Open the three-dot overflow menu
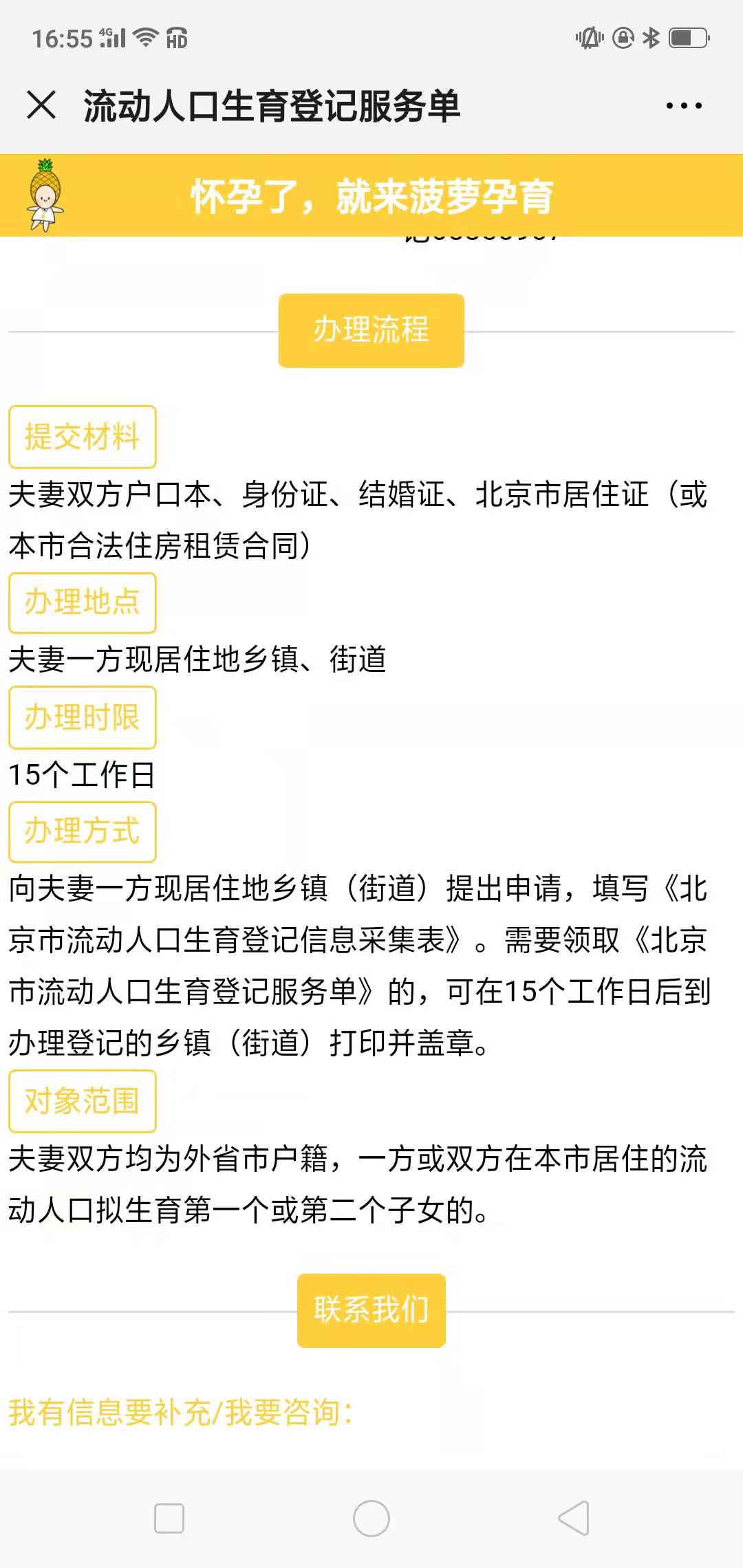The height and width of the screenshot is (1568, 743). 684,106
